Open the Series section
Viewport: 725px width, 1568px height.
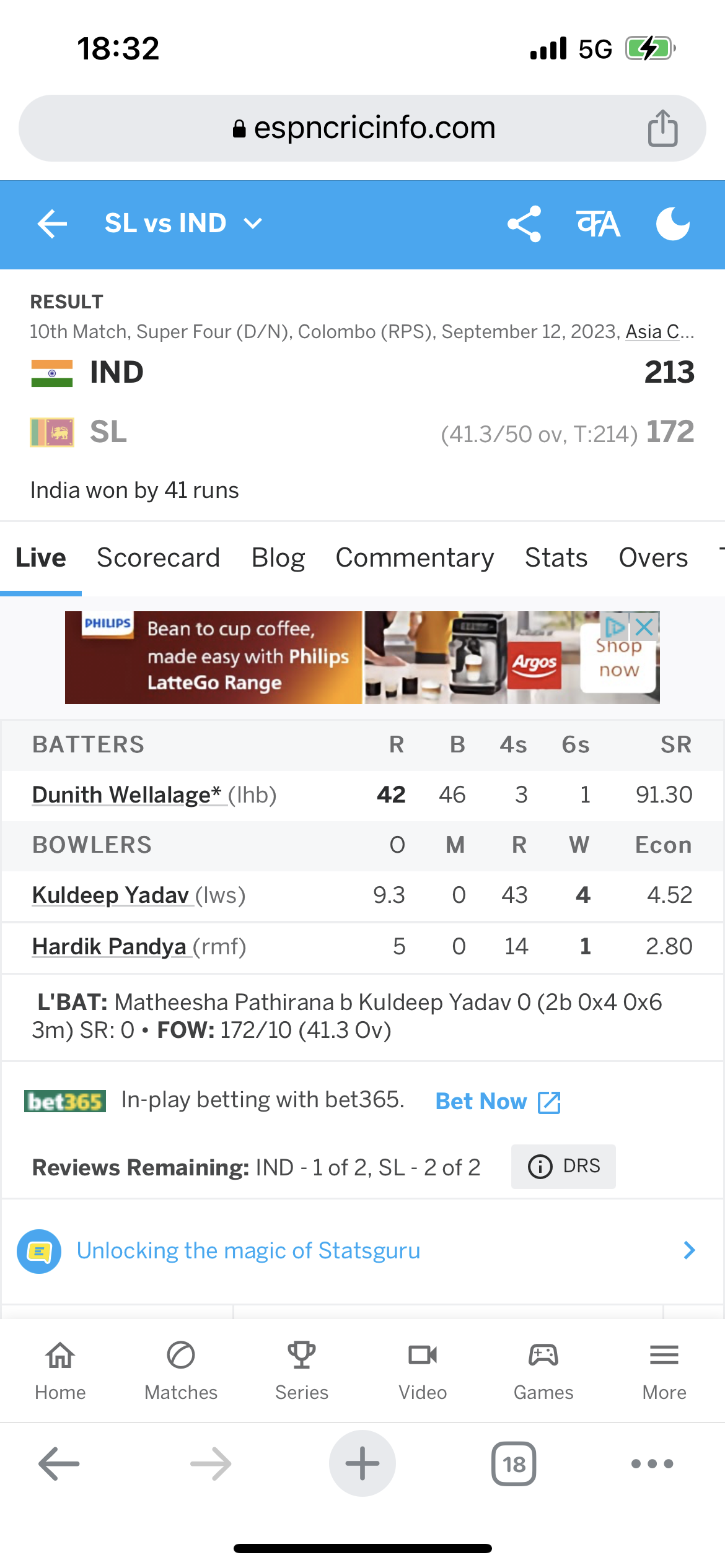click(x=302, y=1370)
